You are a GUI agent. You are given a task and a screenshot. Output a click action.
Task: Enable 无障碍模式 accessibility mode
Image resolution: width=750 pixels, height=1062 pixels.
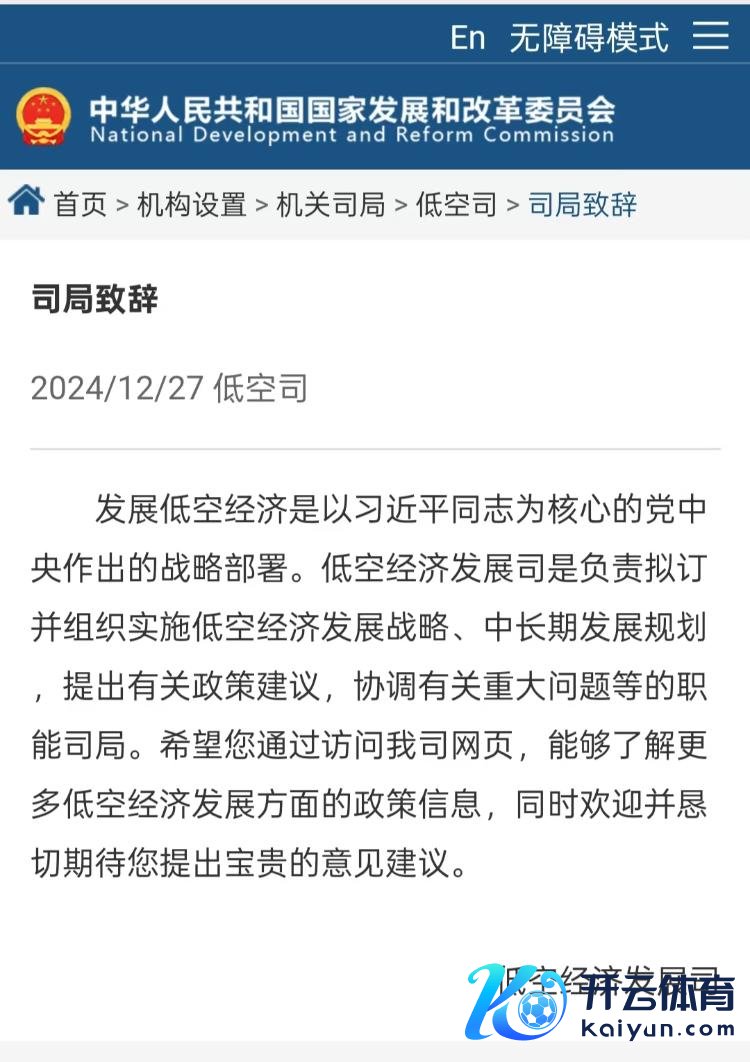pos(588,37)
